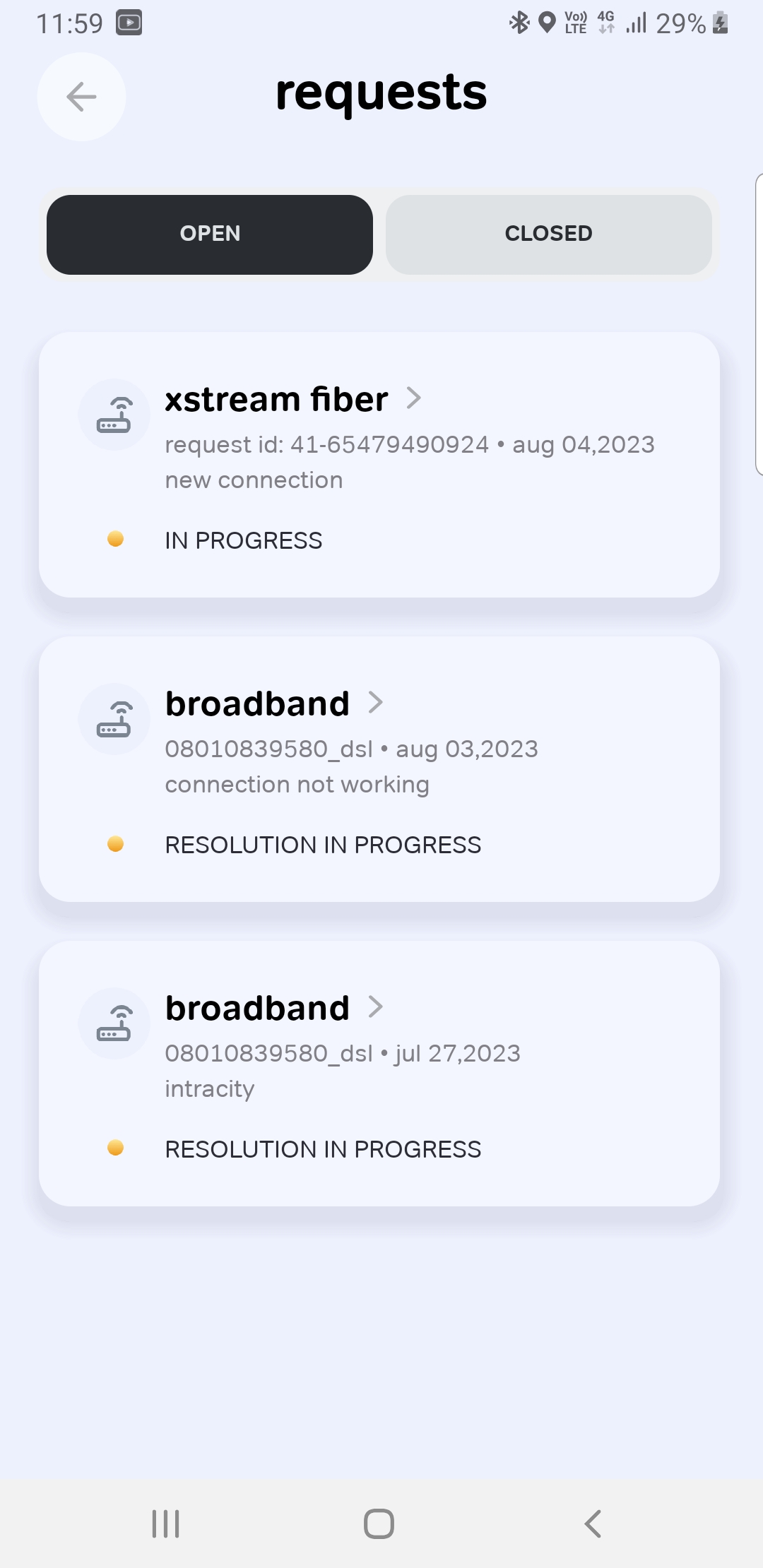The width and height of the screenshot is (763, 1568).
Task: Tap the system home button
Action: 379,1524
